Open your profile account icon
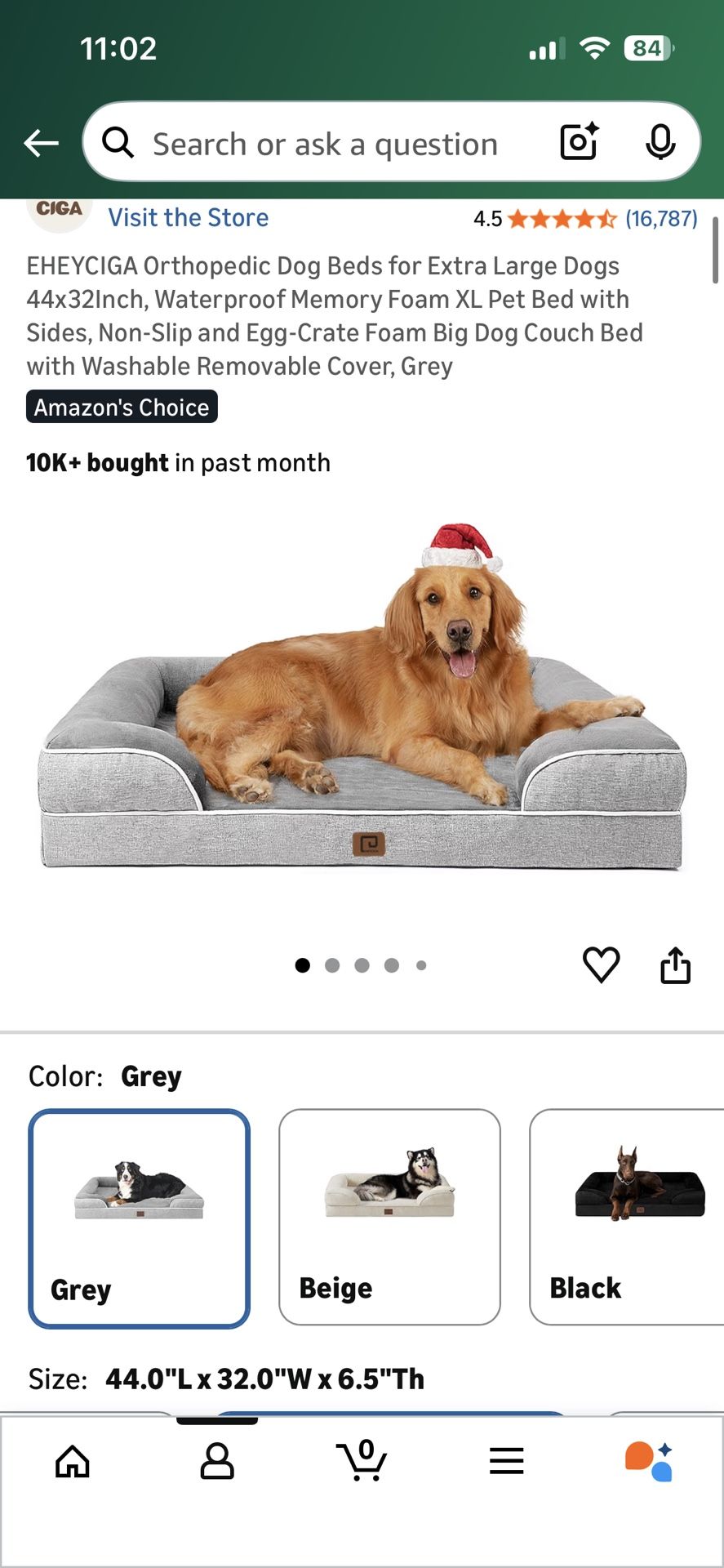Screen dimensions: 724x1568 tap(217, 1462)
